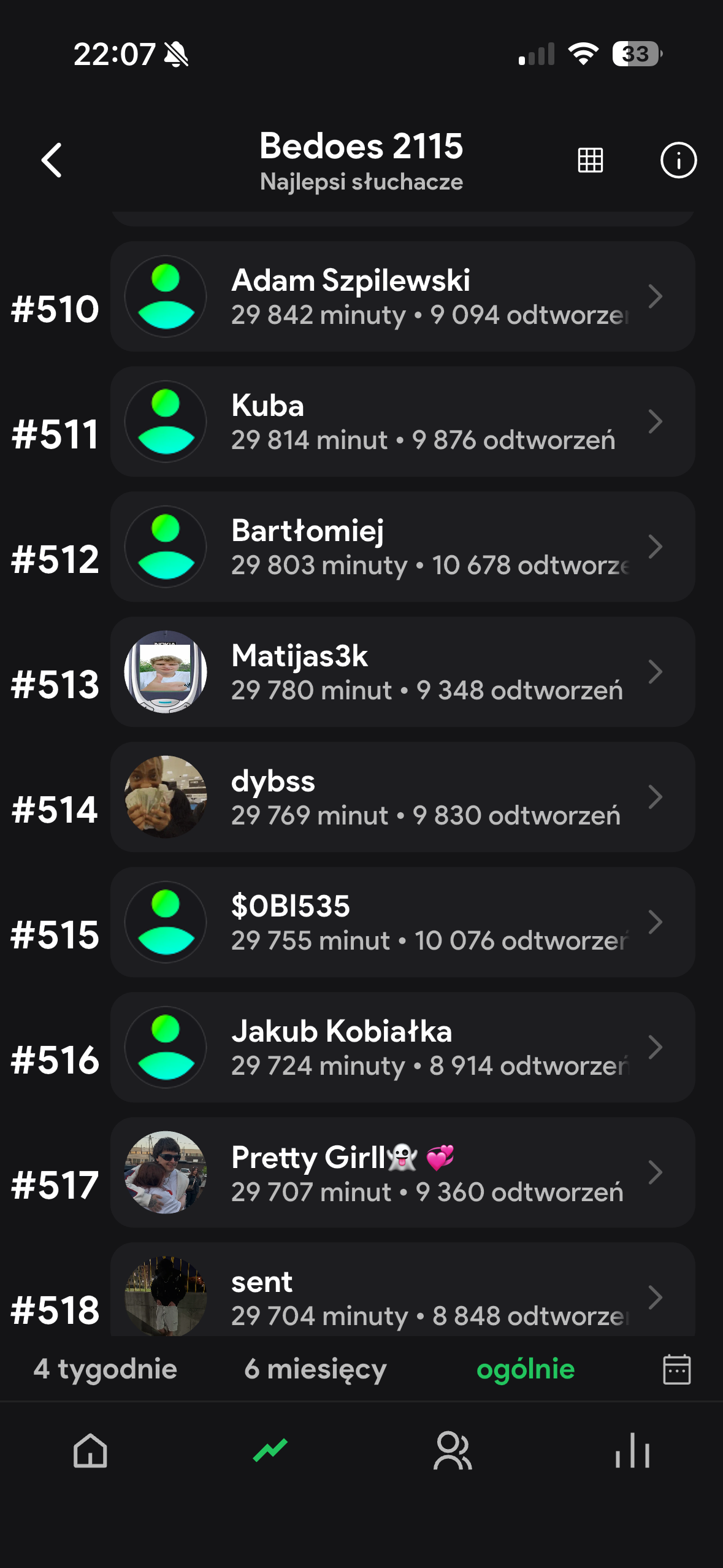Open the trending chart tab

[x=270, y=1451]
